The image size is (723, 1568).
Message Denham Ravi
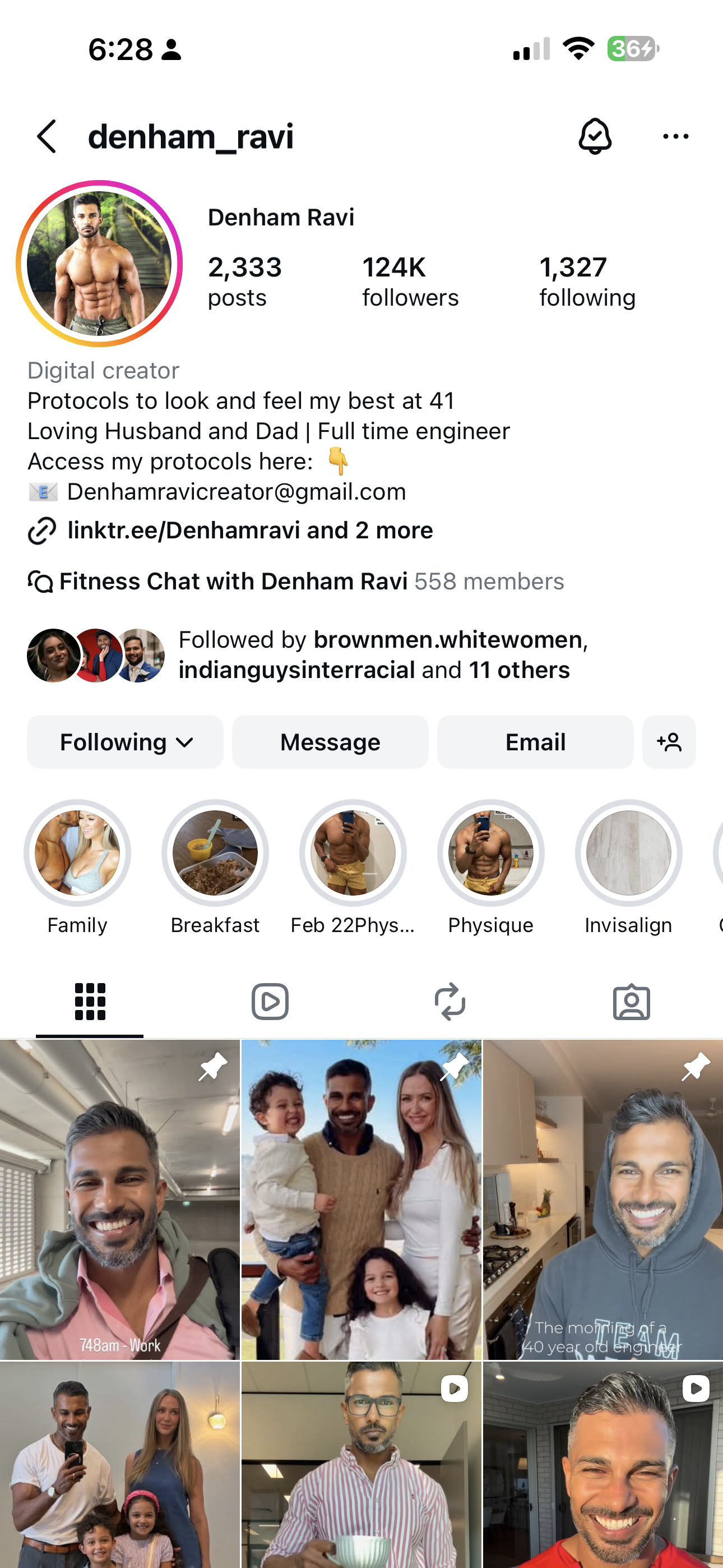click(330, 742)
